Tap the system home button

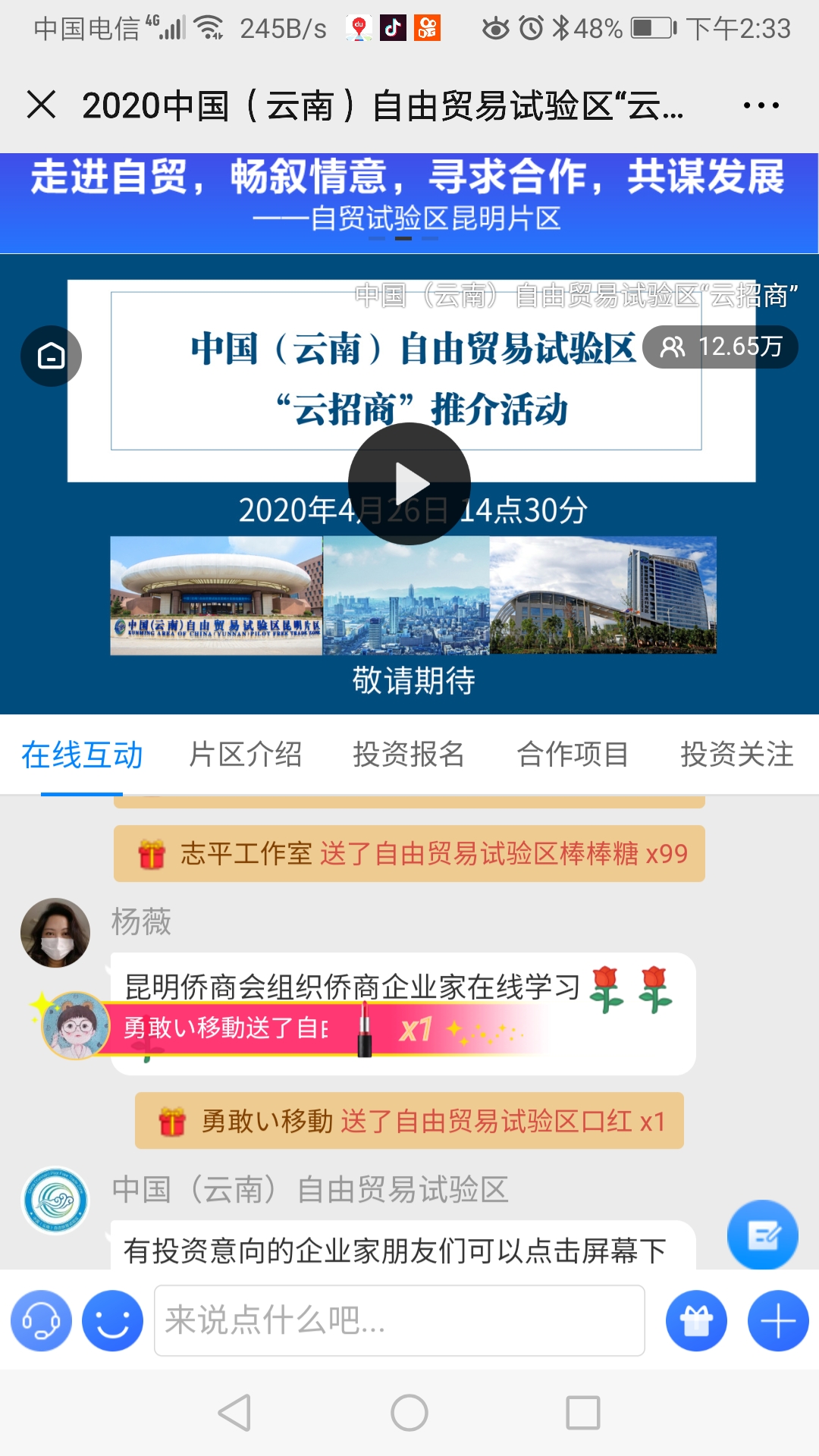(x=409, y=1413)
